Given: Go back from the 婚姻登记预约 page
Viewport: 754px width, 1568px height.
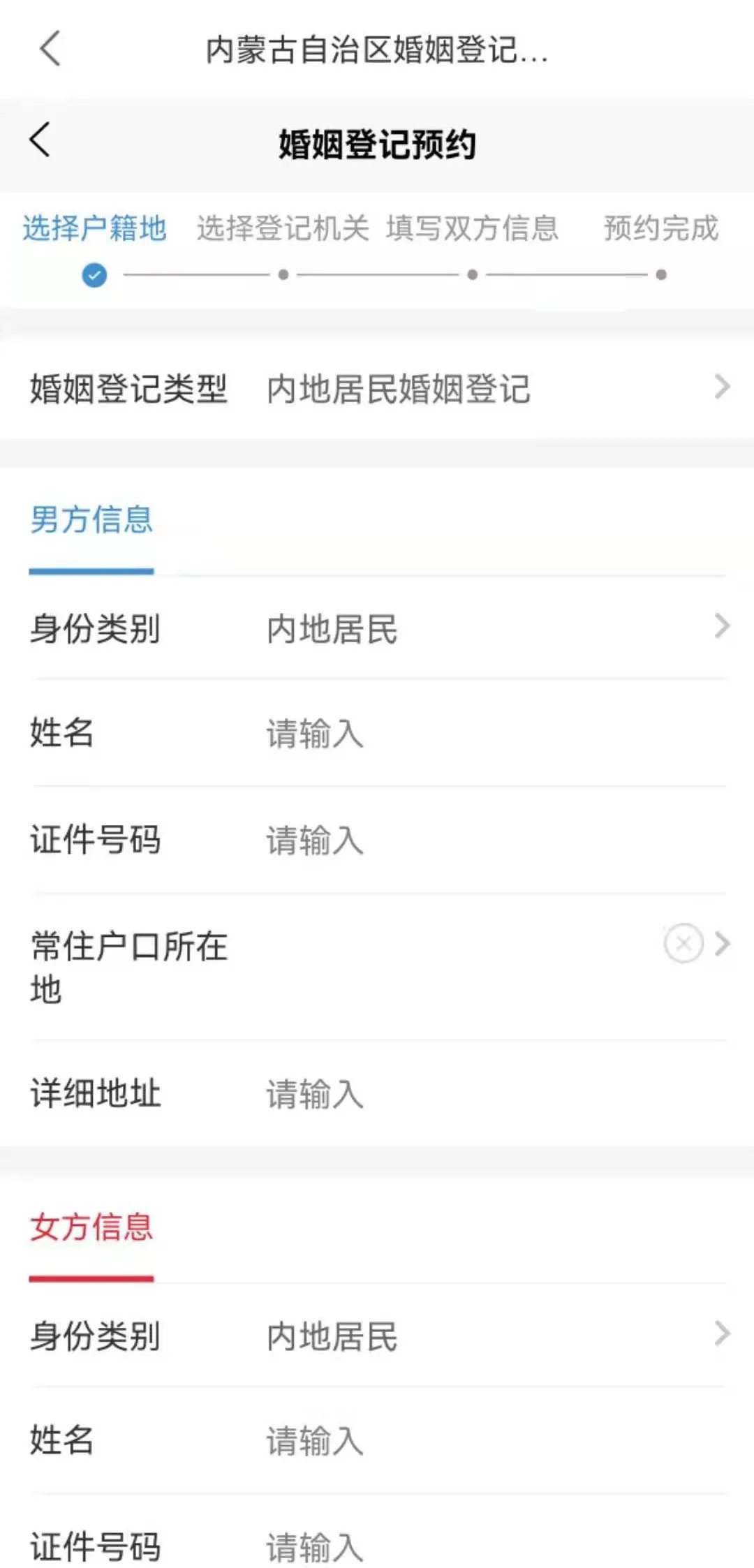Looking at the screenshot, I should pos(40,140).
